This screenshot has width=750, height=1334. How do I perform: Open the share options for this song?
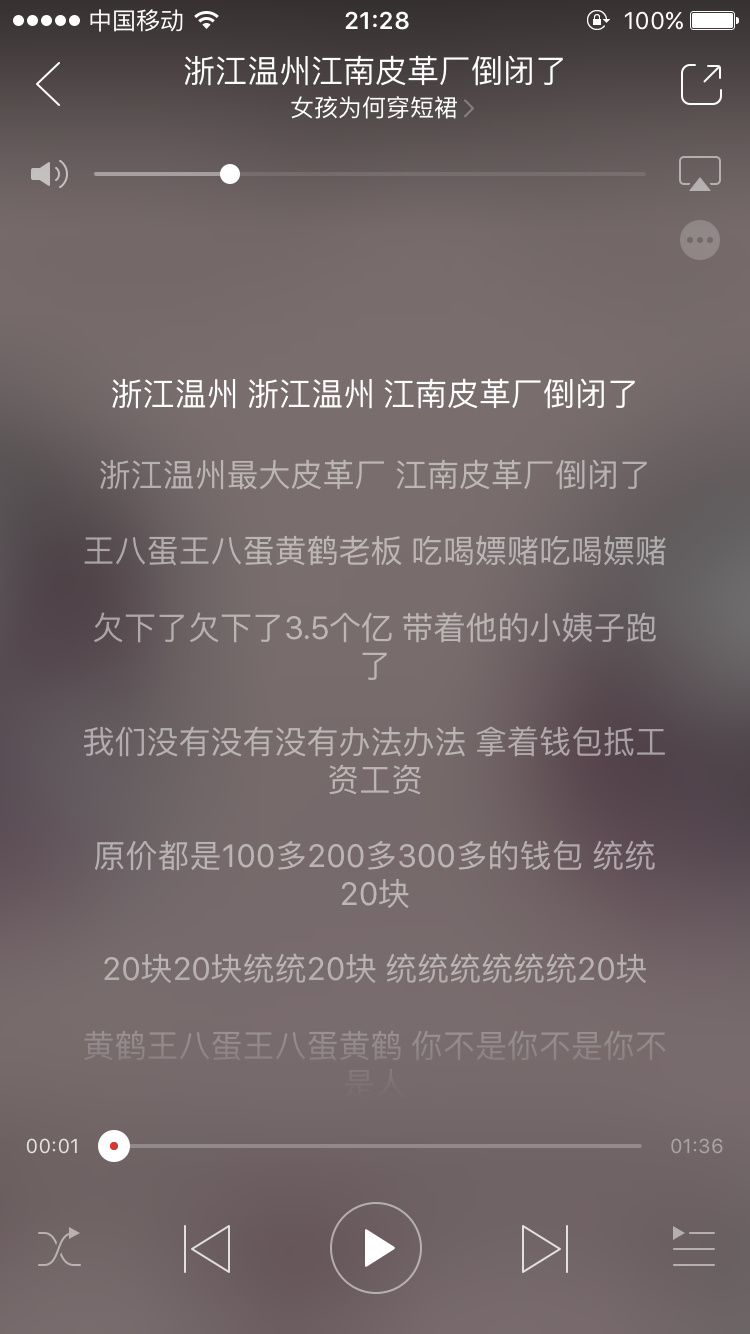pyautogui.click(x=700, y=84)
